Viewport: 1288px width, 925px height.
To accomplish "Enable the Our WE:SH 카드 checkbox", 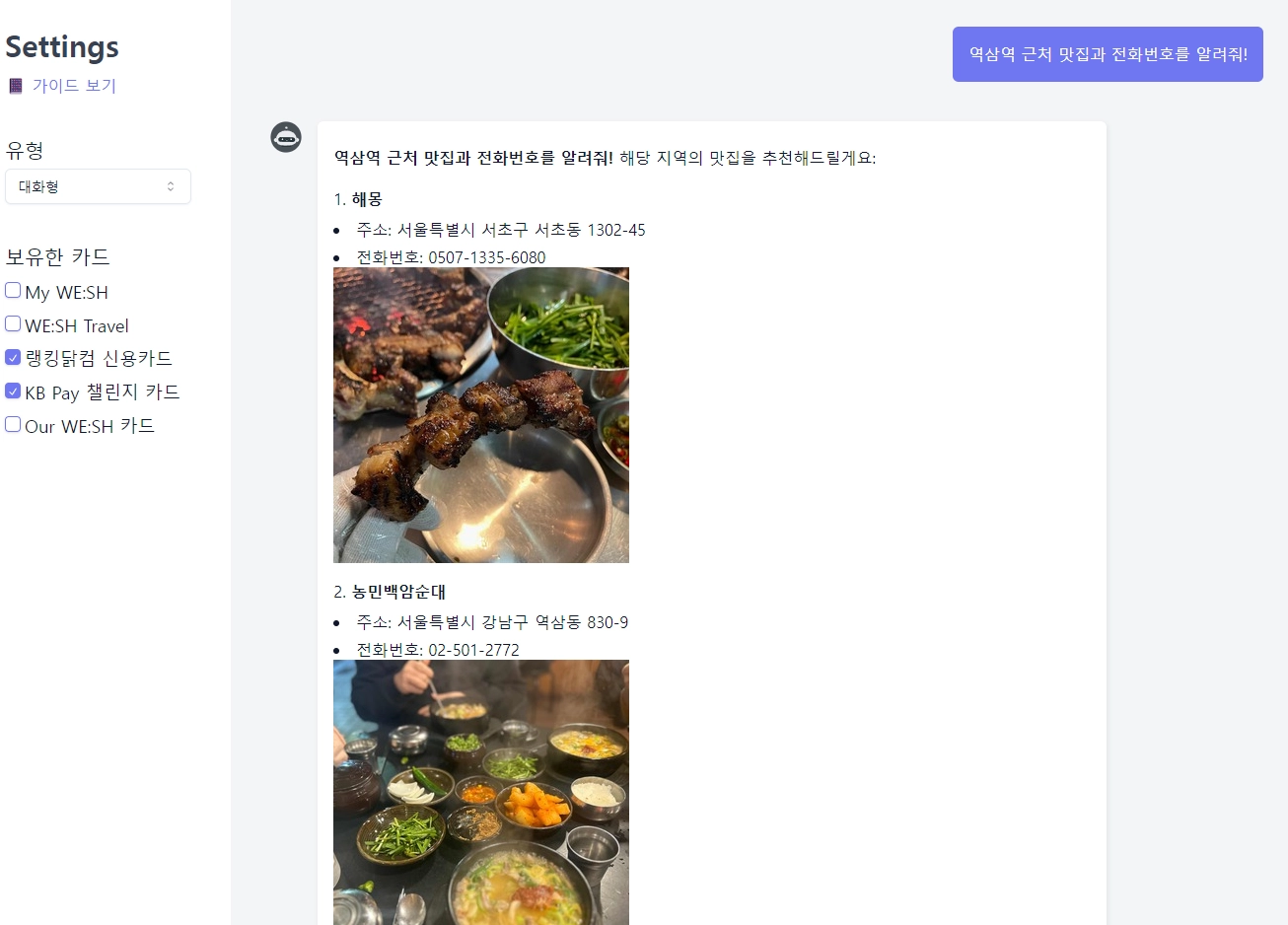I will tap(13, 424).
